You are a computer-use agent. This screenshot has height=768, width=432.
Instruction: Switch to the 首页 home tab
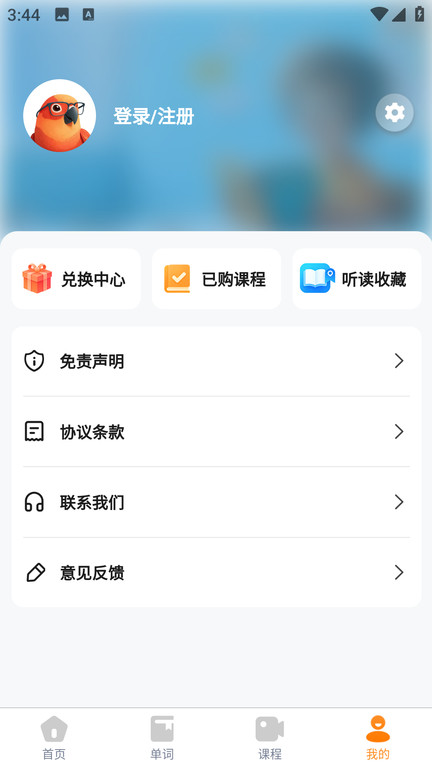click(x=54, y=738)
